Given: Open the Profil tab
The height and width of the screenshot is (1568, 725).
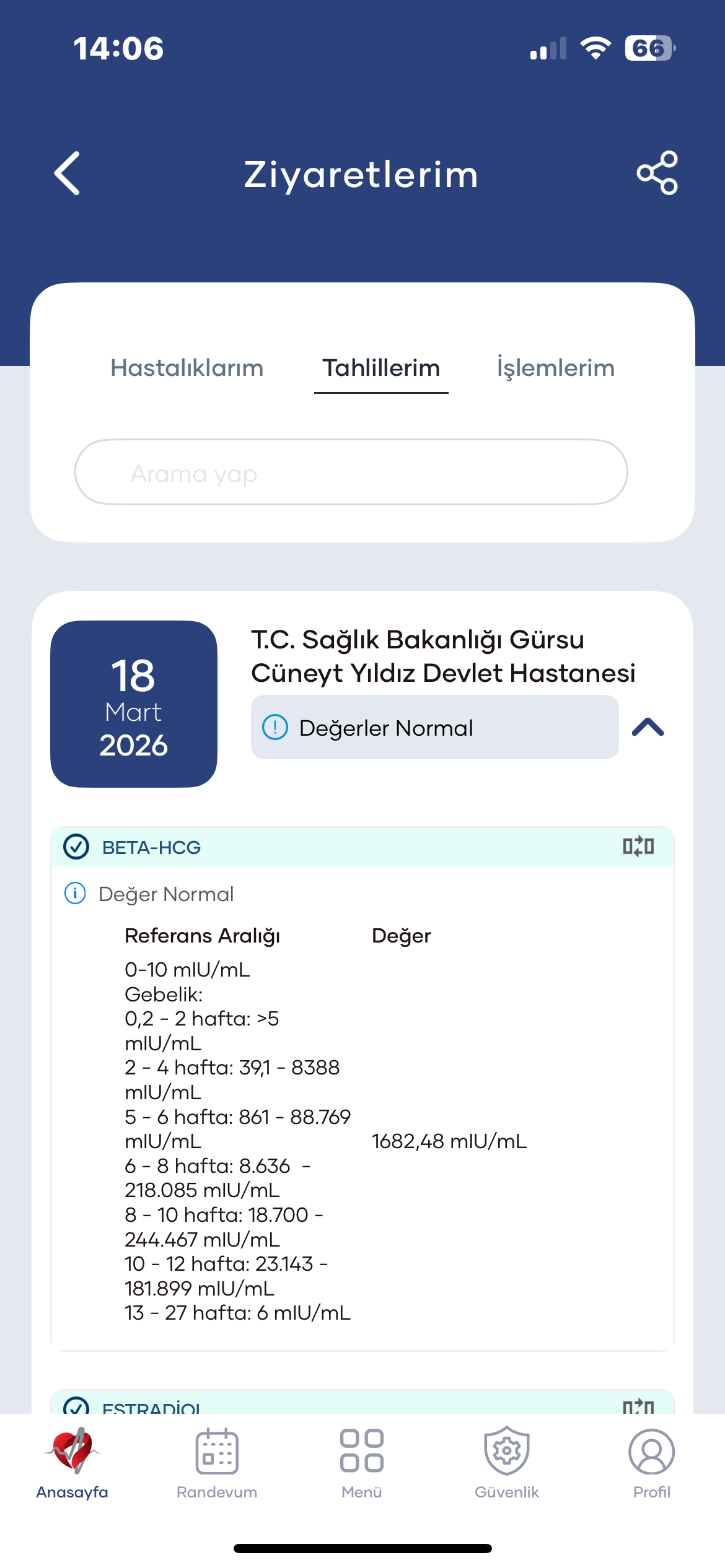Looking at the screenshot, I should [x=651, y=1463].
